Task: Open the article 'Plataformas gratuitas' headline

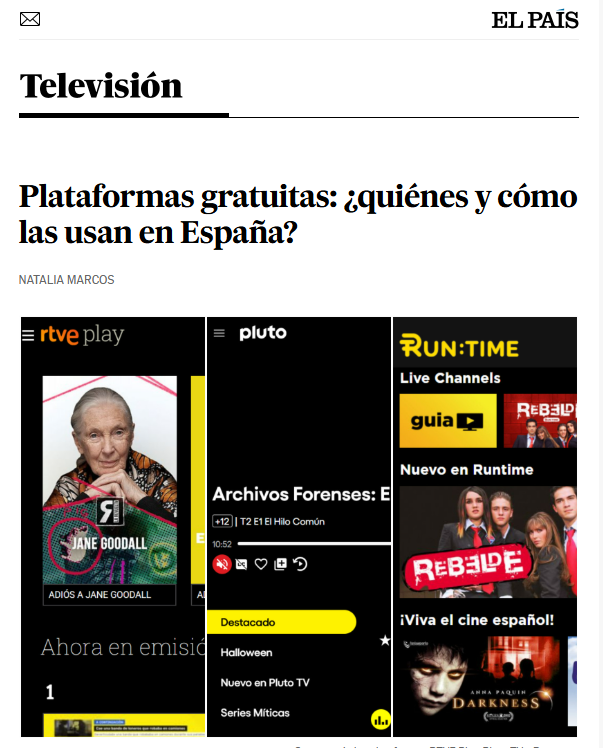Action: pos(298,214)
